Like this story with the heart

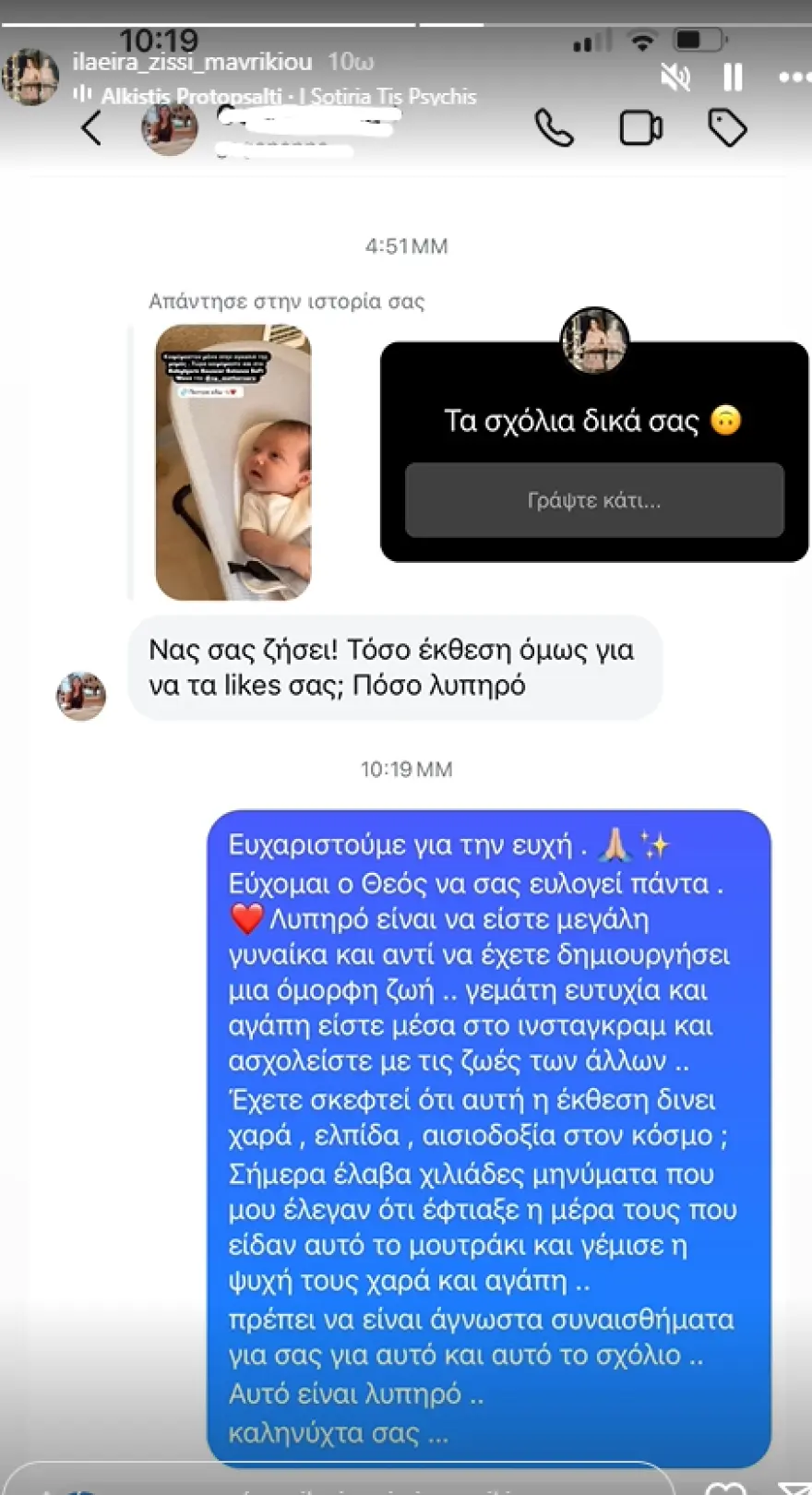tap(725, 1485)
